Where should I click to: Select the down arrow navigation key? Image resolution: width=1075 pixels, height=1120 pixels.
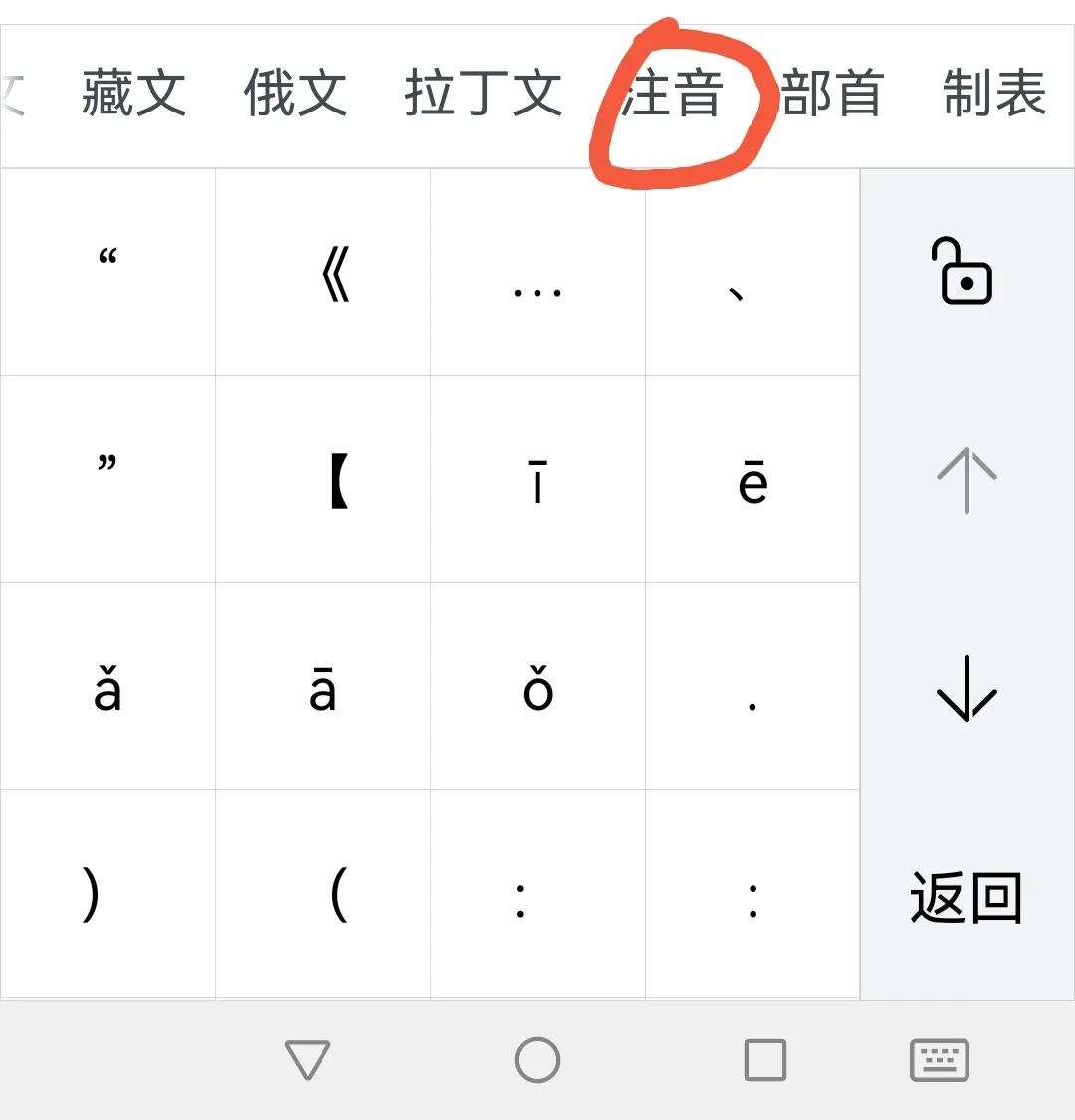(964, 689)
